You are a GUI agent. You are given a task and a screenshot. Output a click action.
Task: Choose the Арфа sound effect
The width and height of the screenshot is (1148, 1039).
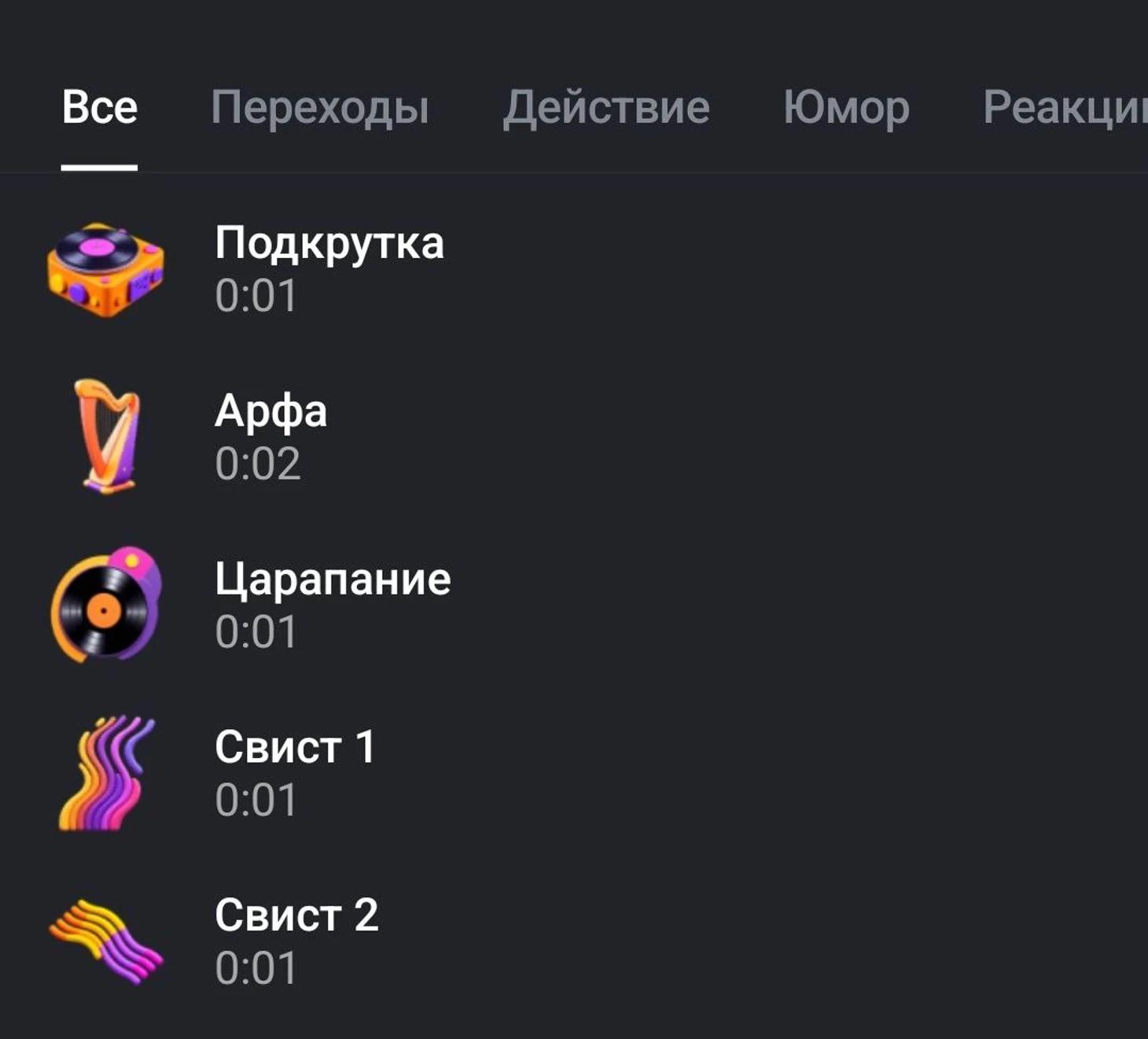pos(270,435)
